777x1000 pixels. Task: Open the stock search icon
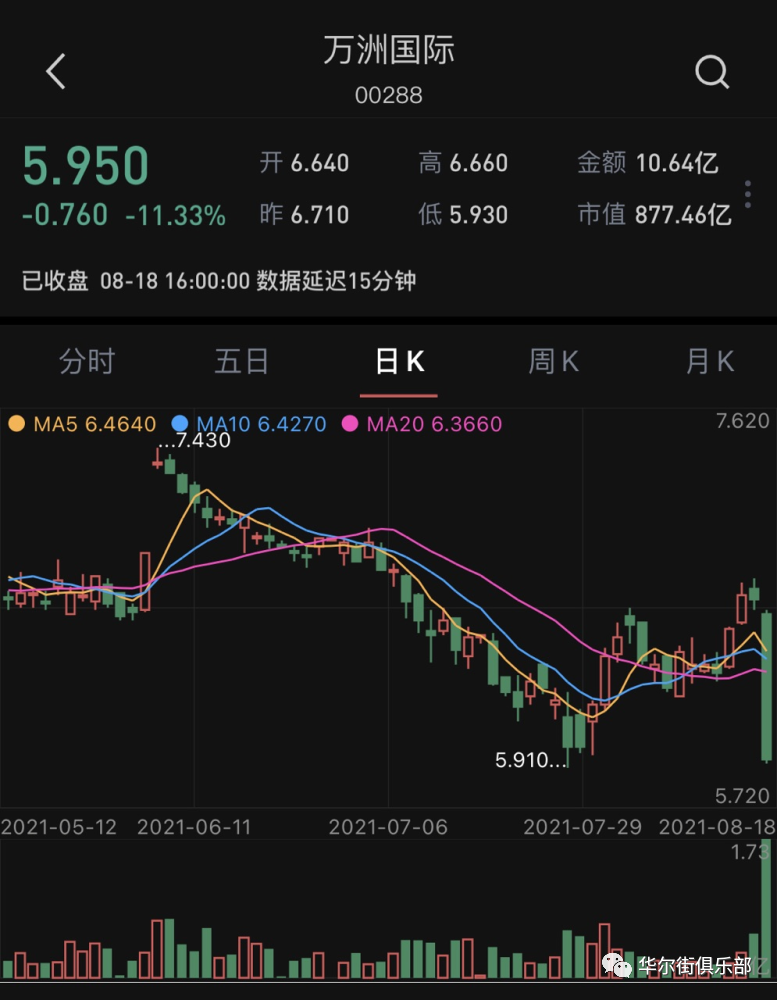(712, 72)
